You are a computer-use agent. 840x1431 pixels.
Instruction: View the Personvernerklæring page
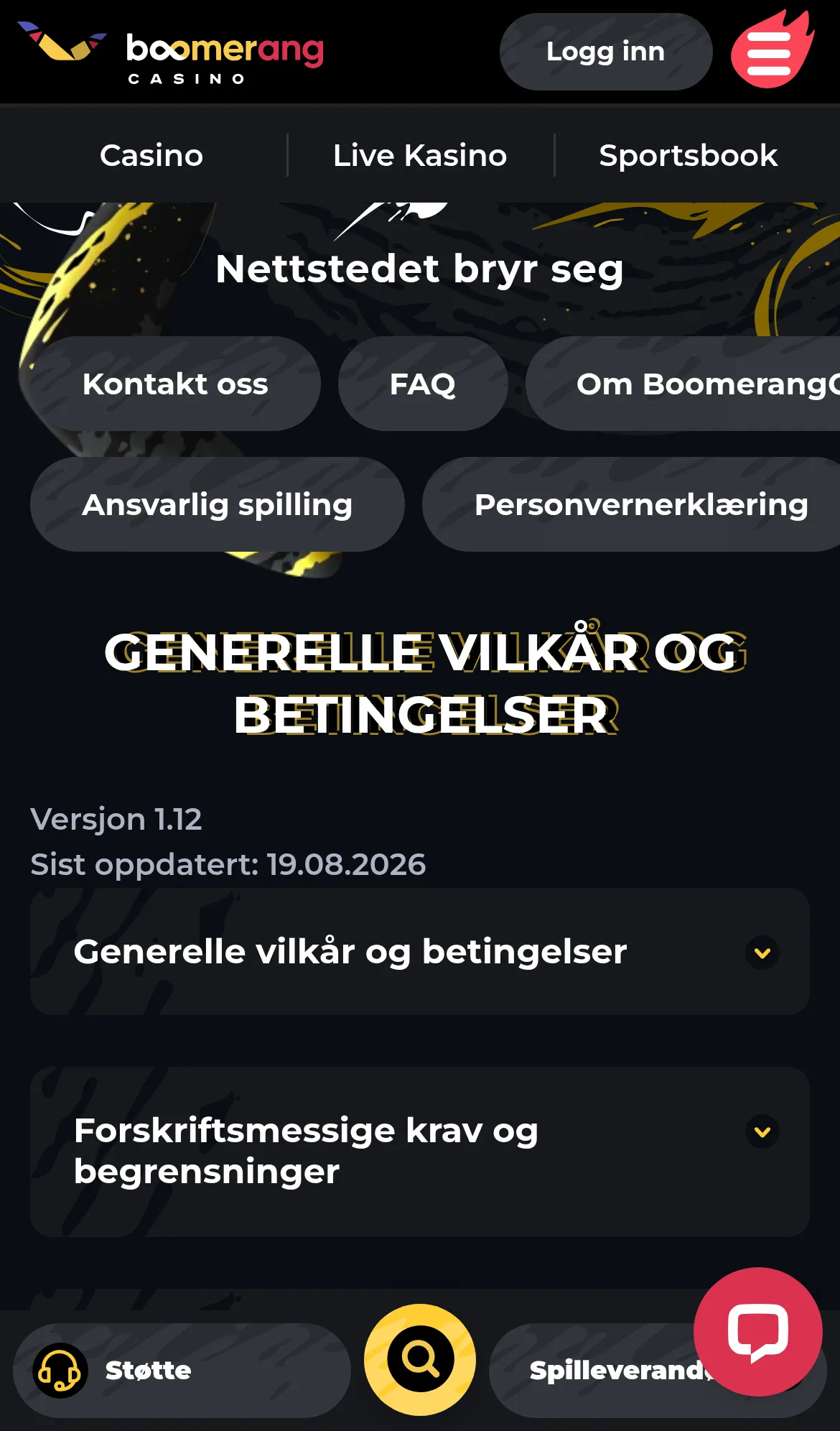pyautogui.click(x=631, y=504)
